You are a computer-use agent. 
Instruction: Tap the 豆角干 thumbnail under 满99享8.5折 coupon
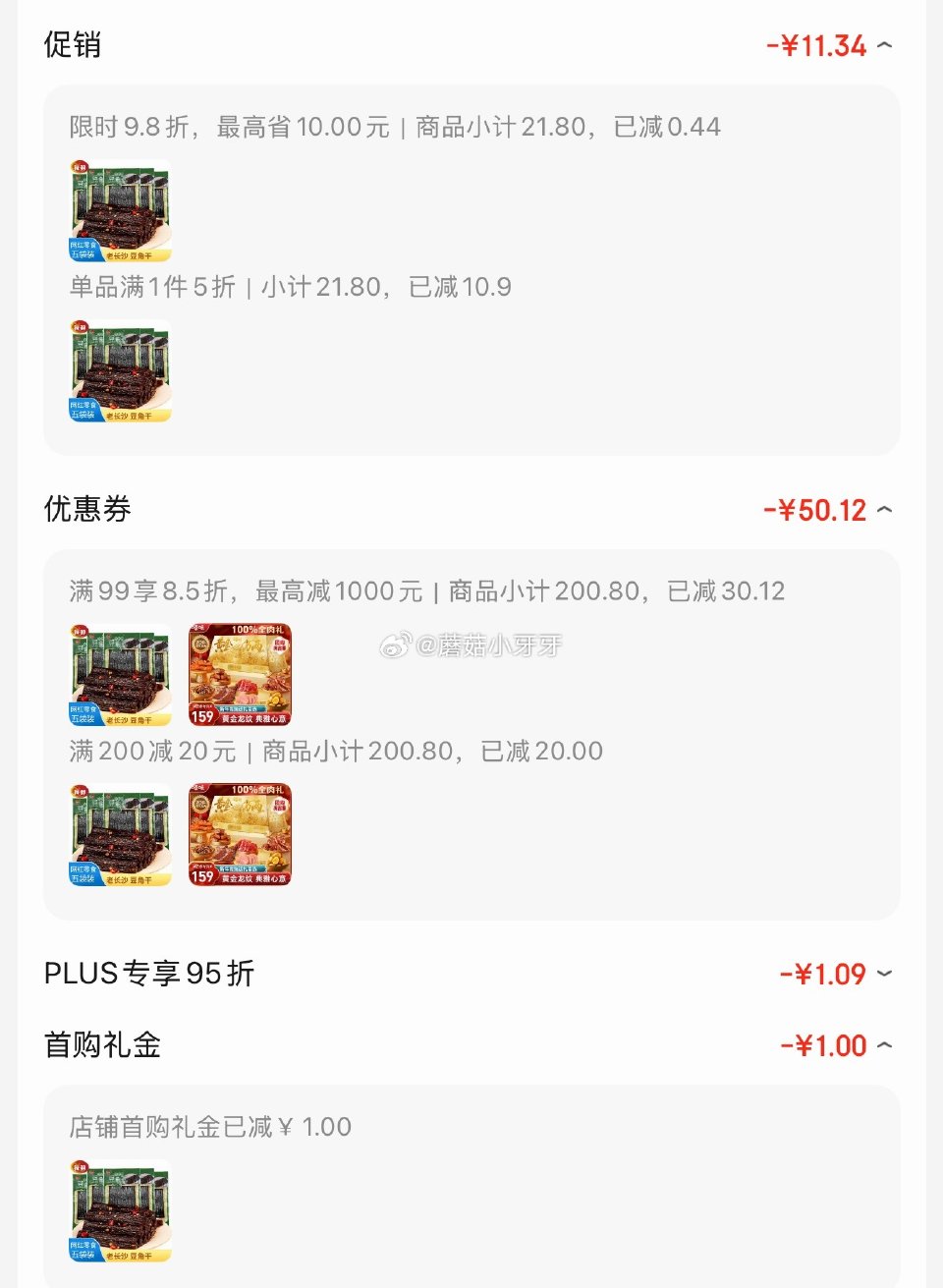point(118,674)
